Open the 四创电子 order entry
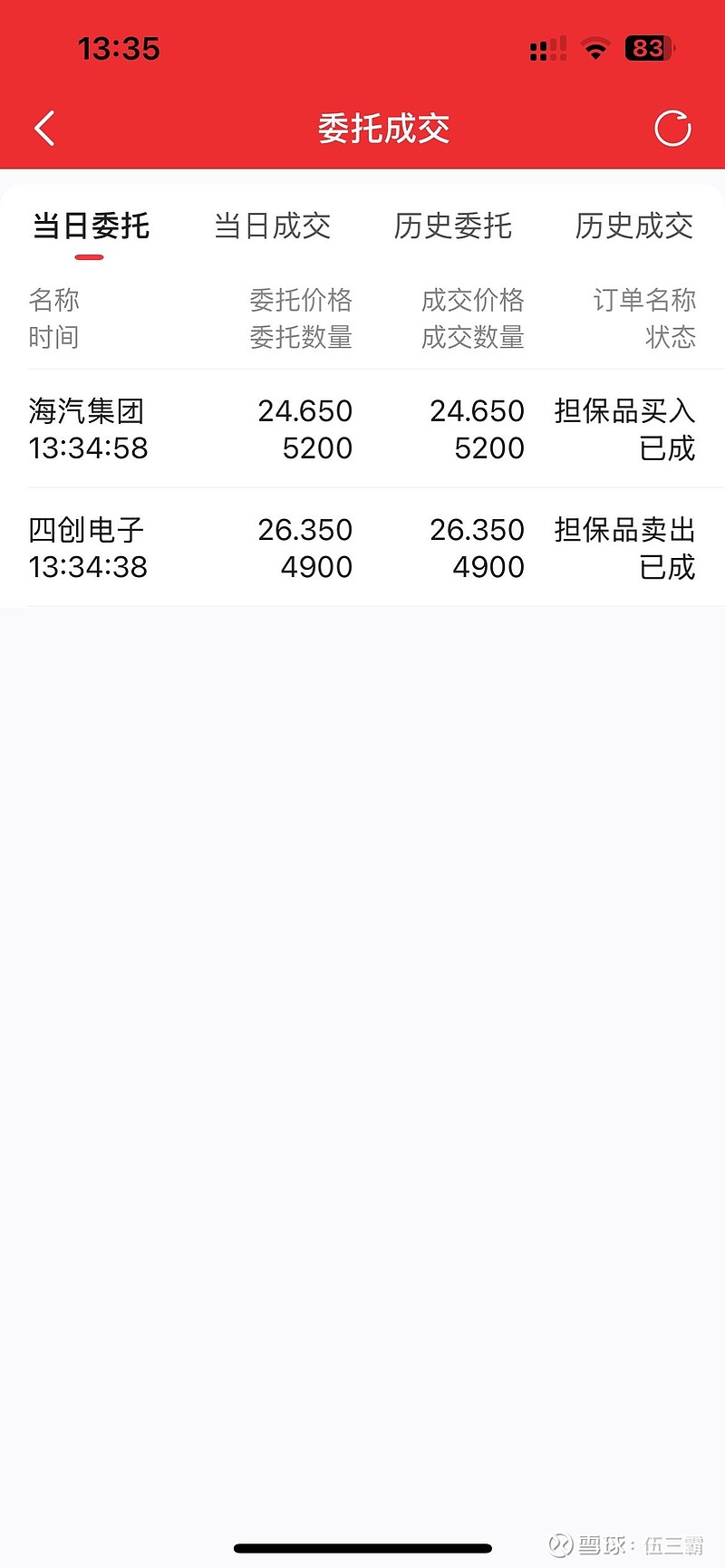Image resolution: width=725 pixels, height=1568 pixels. coord(362,548)
